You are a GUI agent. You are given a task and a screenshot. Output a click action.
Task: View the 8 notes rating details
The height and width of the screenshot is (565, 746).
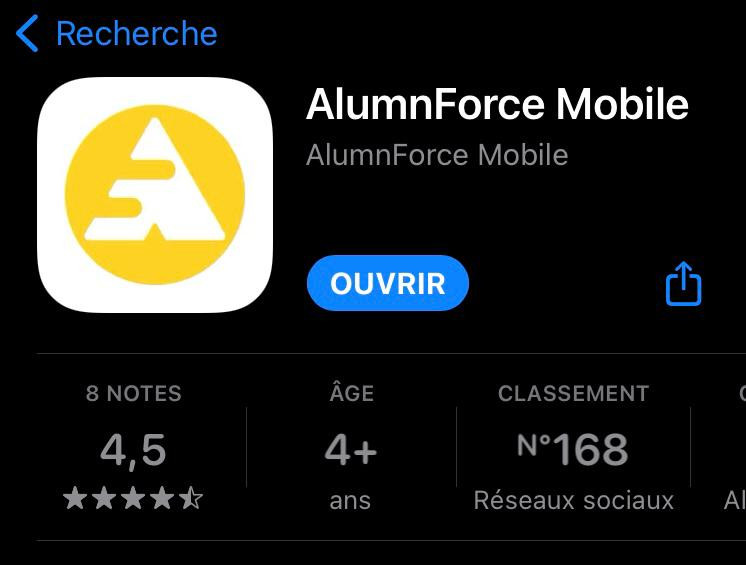click(x=133, y=449)
